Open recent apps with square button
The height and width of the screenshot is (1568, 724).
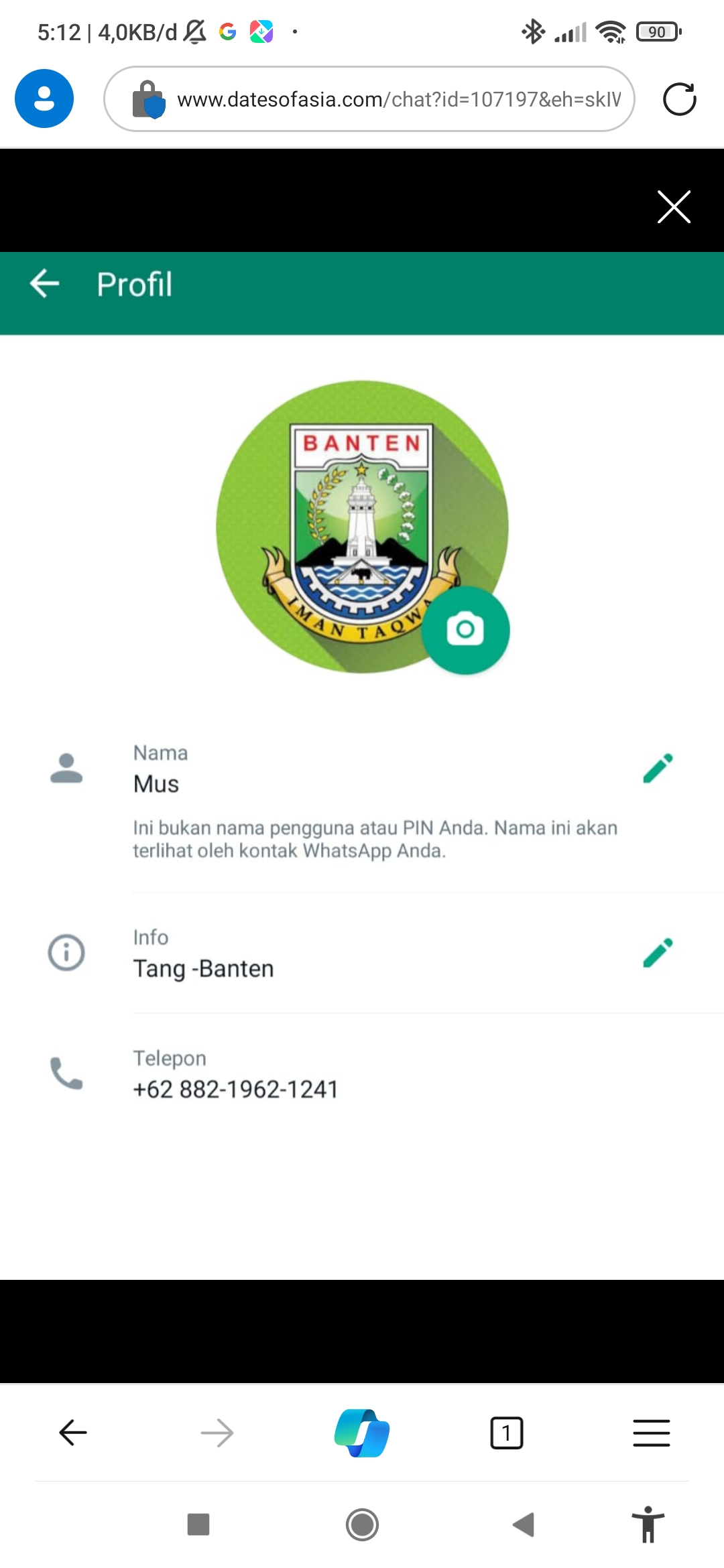(198, 1524)
